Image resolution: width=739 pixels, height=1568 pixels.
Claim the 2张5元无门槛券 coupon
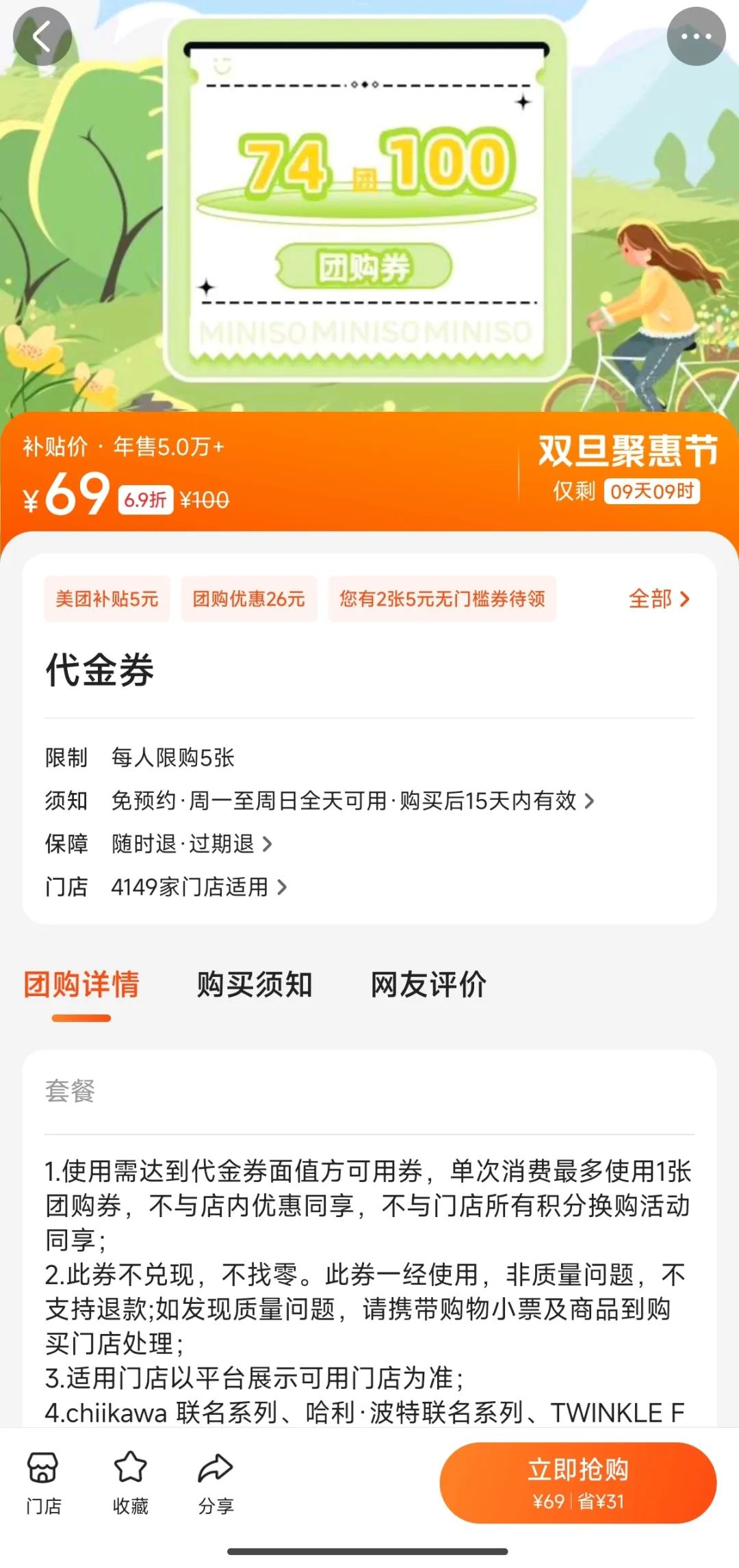pyautogui.click(x=442, y=599)
